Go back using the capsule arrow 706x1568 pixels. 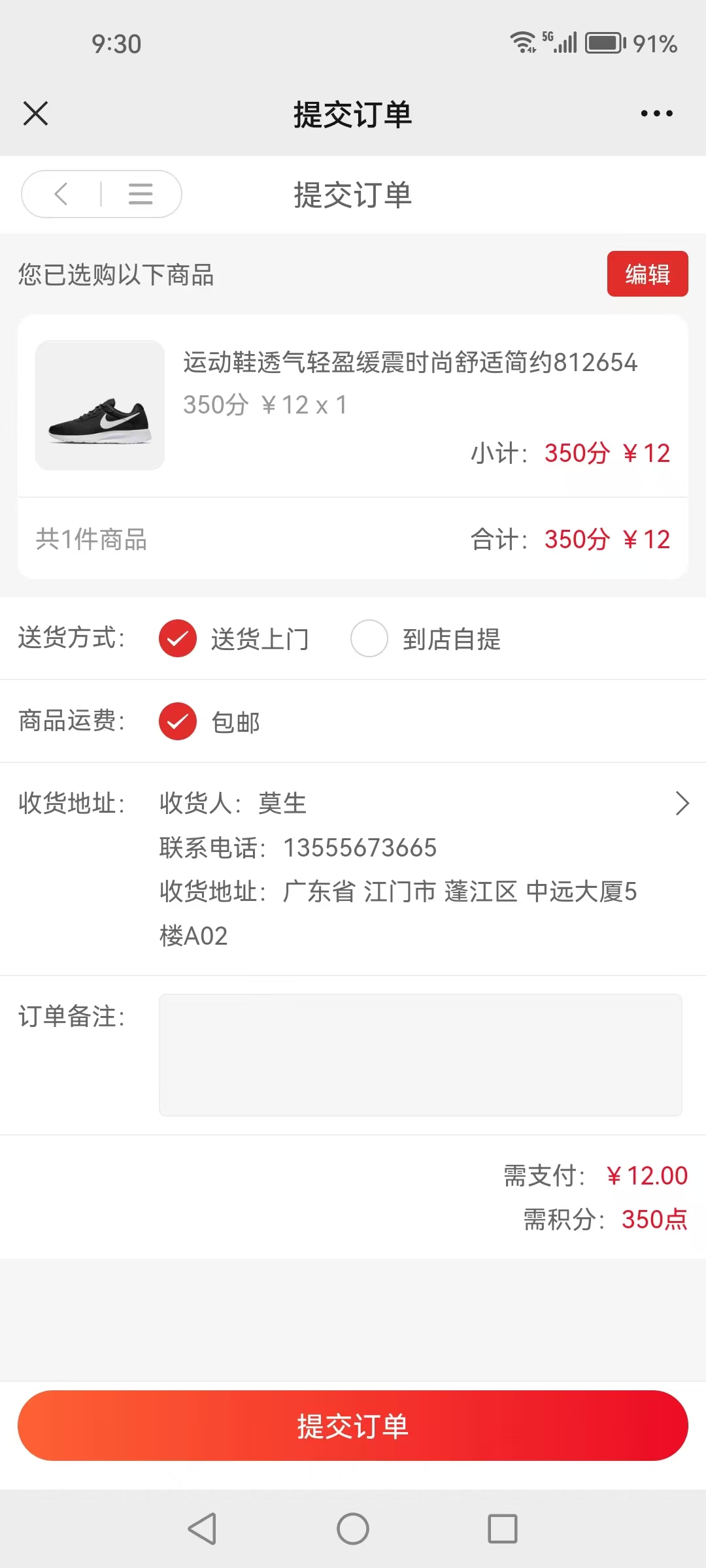61,194
